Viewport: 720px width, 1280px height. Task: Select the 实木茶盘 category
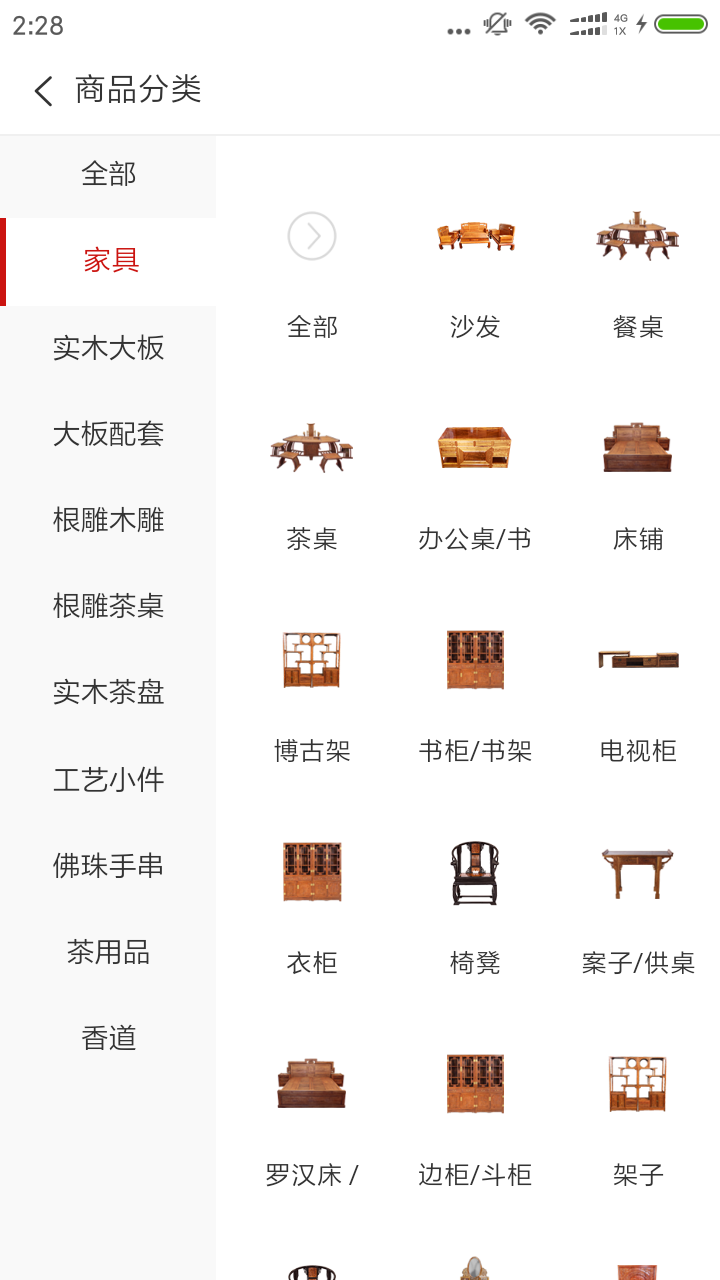click(x=108, y=692)
